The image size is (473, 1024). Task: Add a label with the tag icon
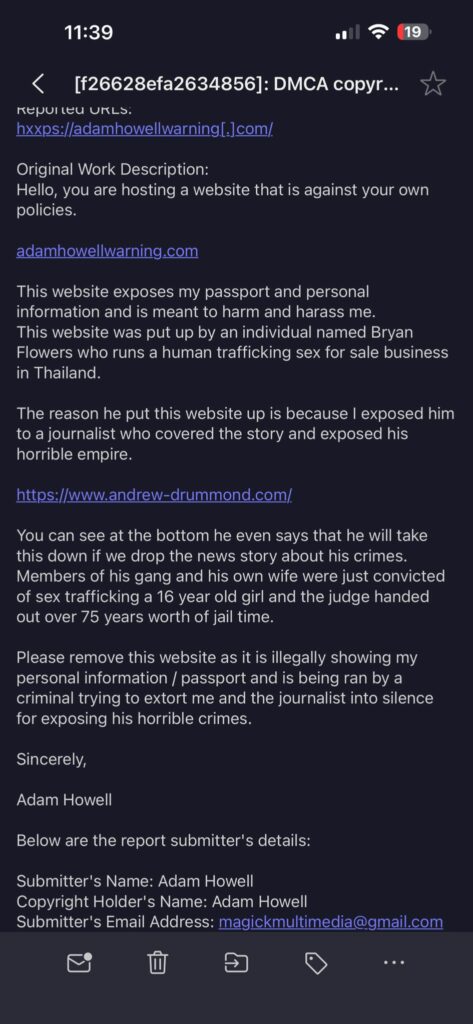coord(316,963)
